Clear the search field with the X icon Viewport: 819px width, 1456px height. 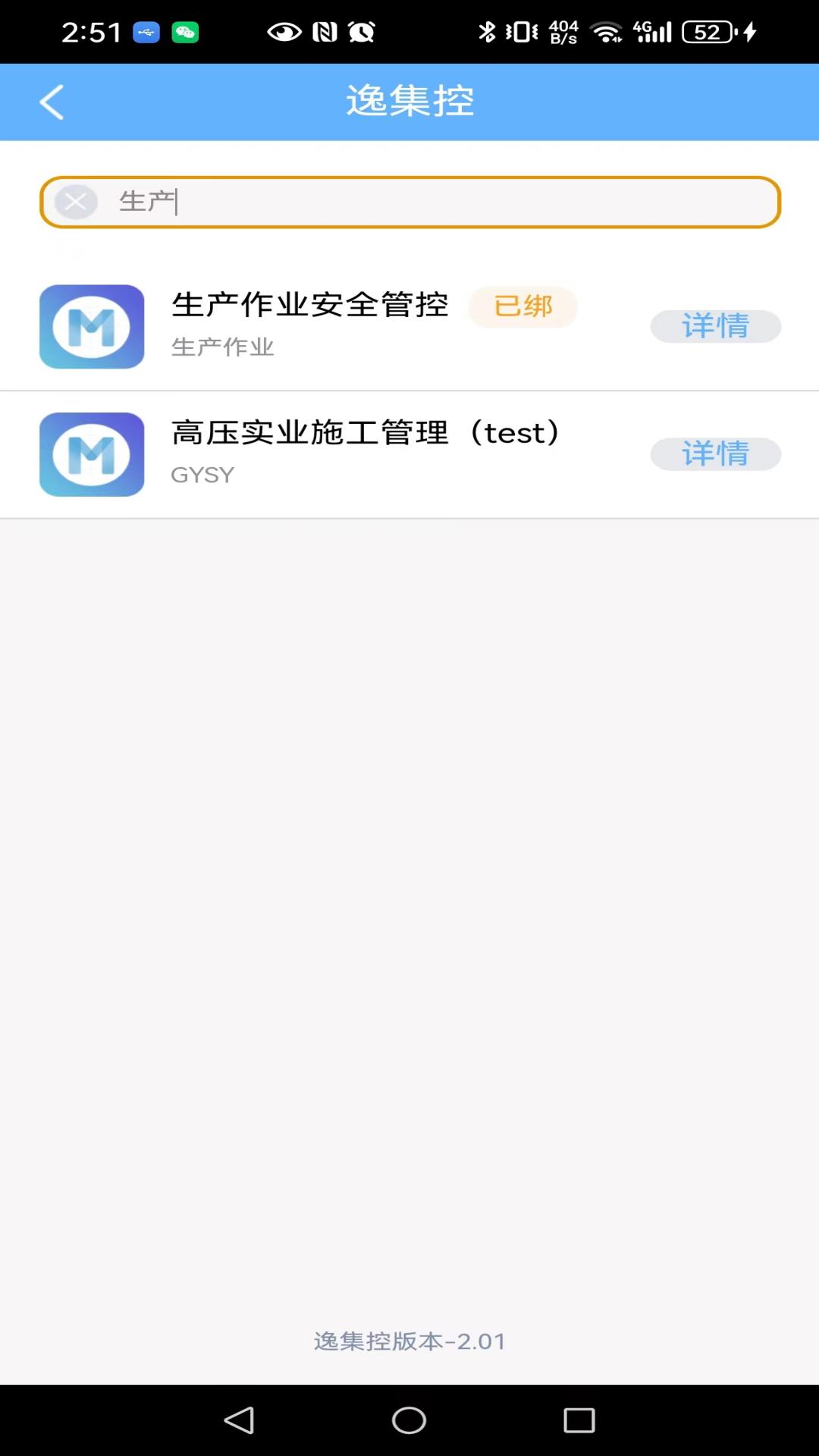74,200
